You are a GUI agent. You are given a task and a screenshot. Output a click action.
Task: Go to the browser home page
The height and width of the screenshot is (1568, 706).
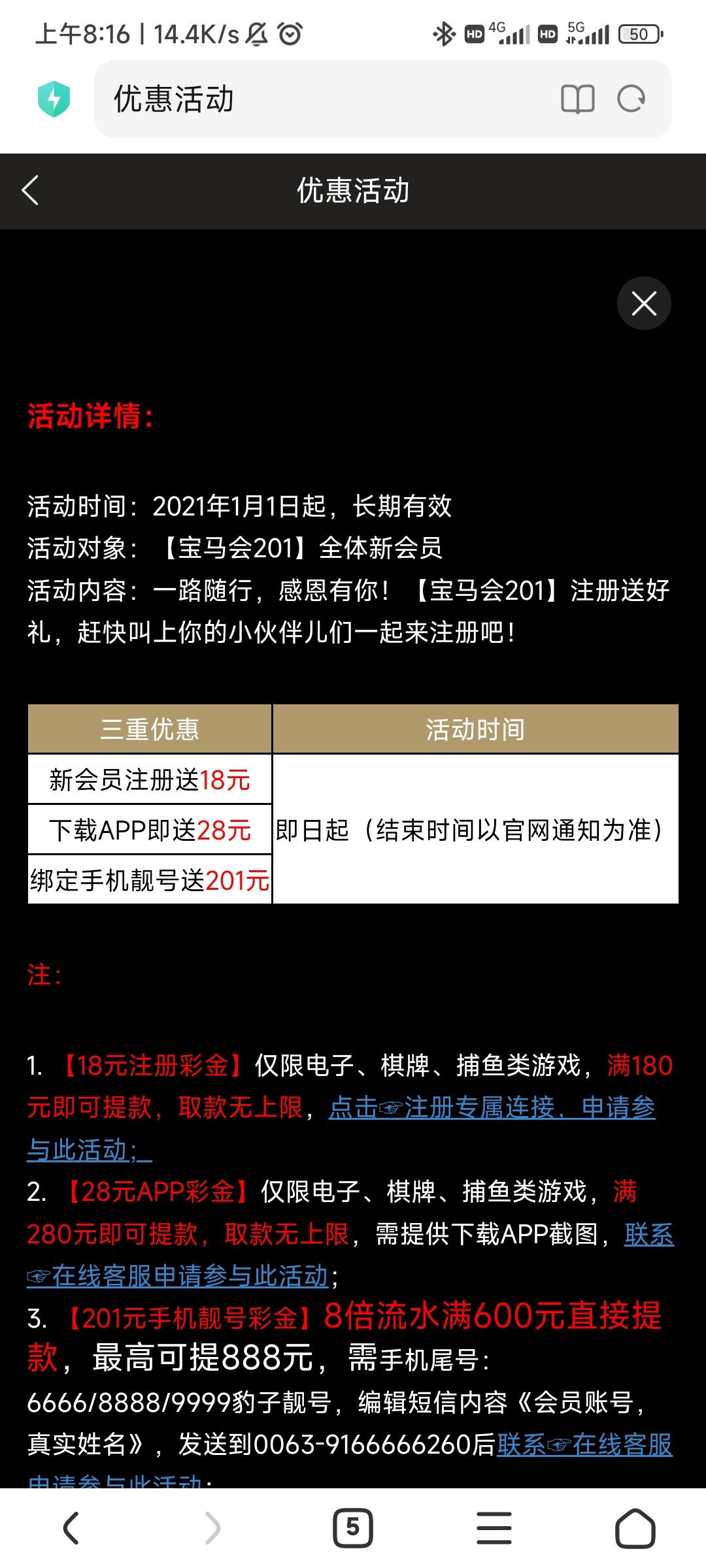[x=635, y=1528]
